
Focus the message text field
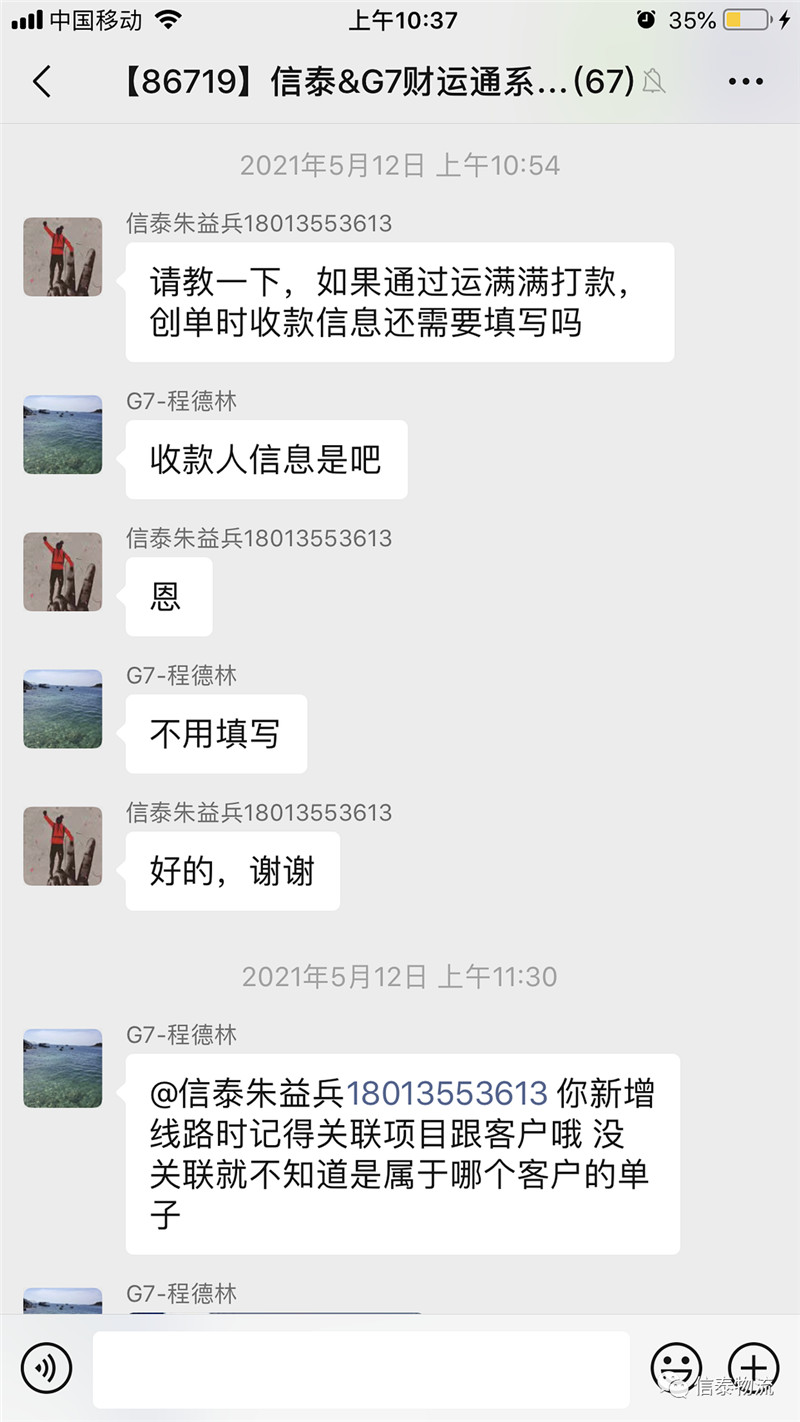coord(360,1368)
